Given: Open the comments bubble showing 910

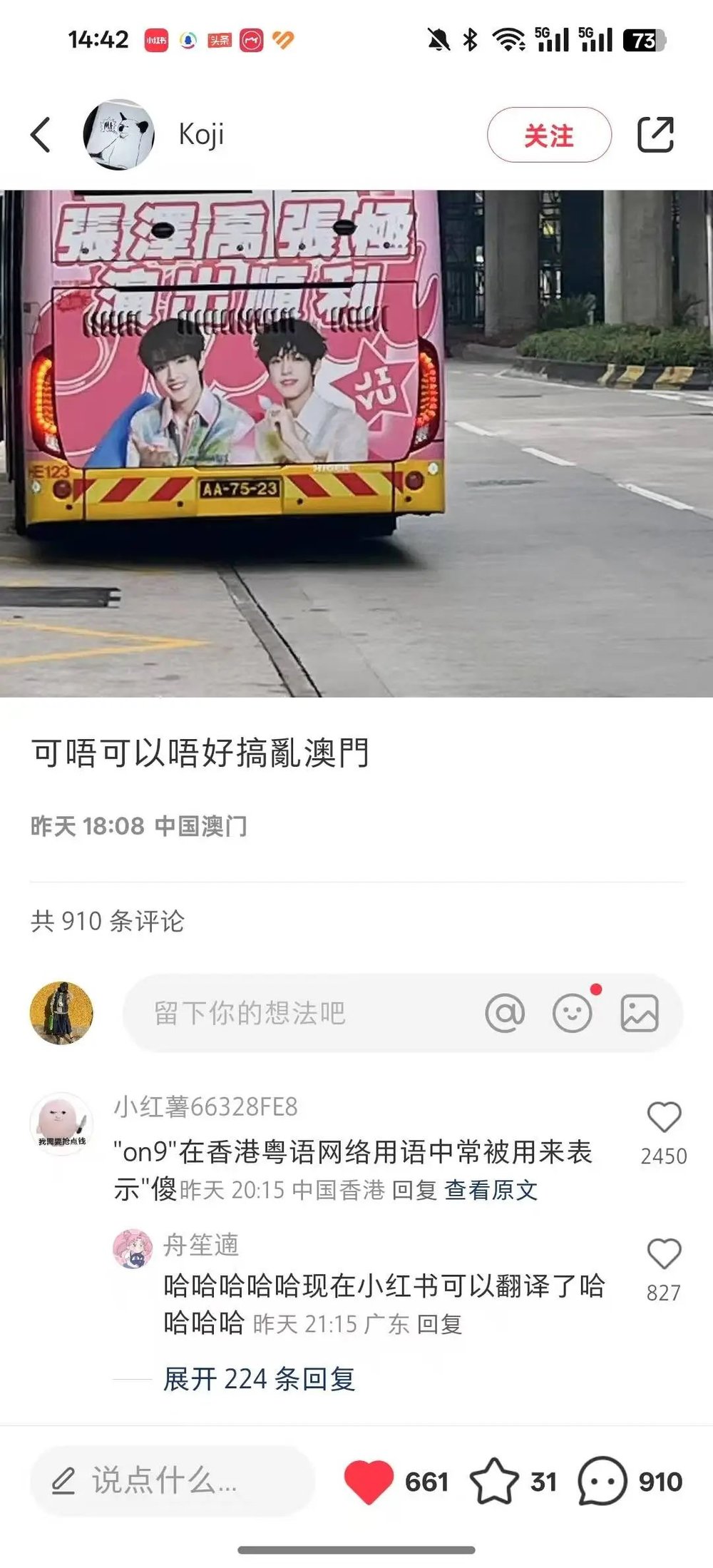Looking at the screenshot, I should (x=602, y=1482).
